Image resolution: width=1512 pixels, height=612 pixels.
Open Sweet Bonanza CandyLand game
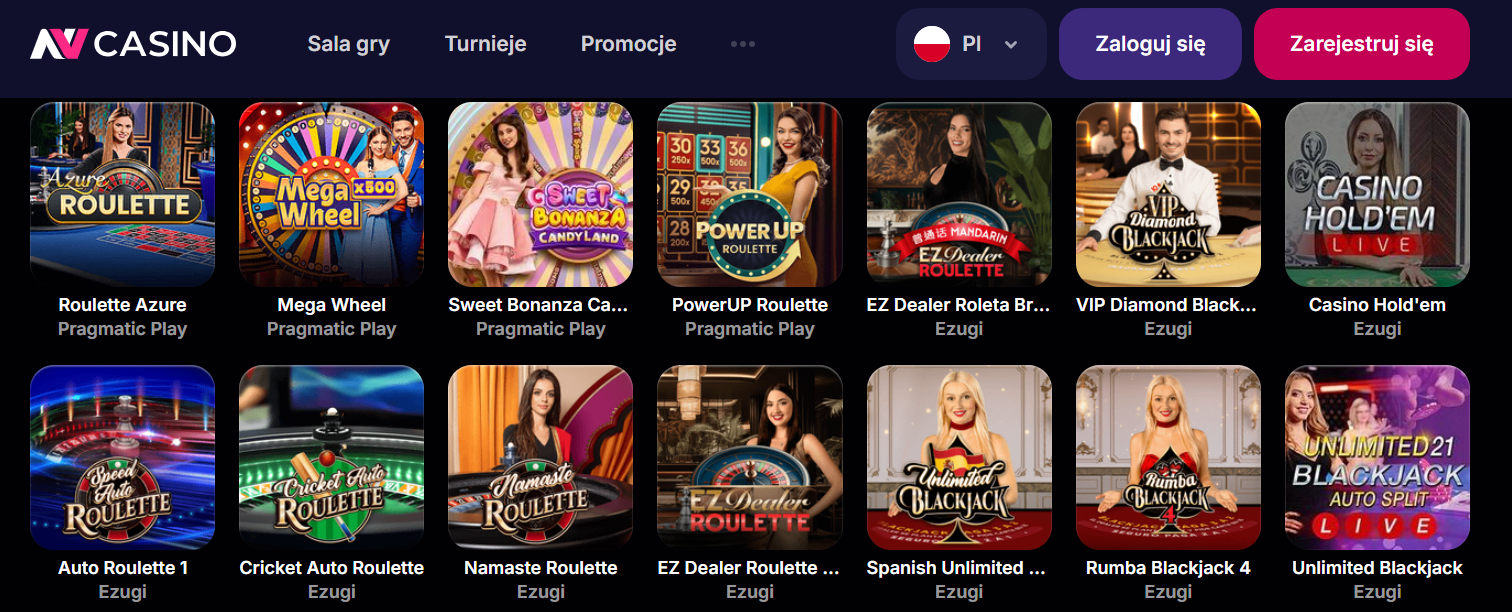(x=540, y=195)
